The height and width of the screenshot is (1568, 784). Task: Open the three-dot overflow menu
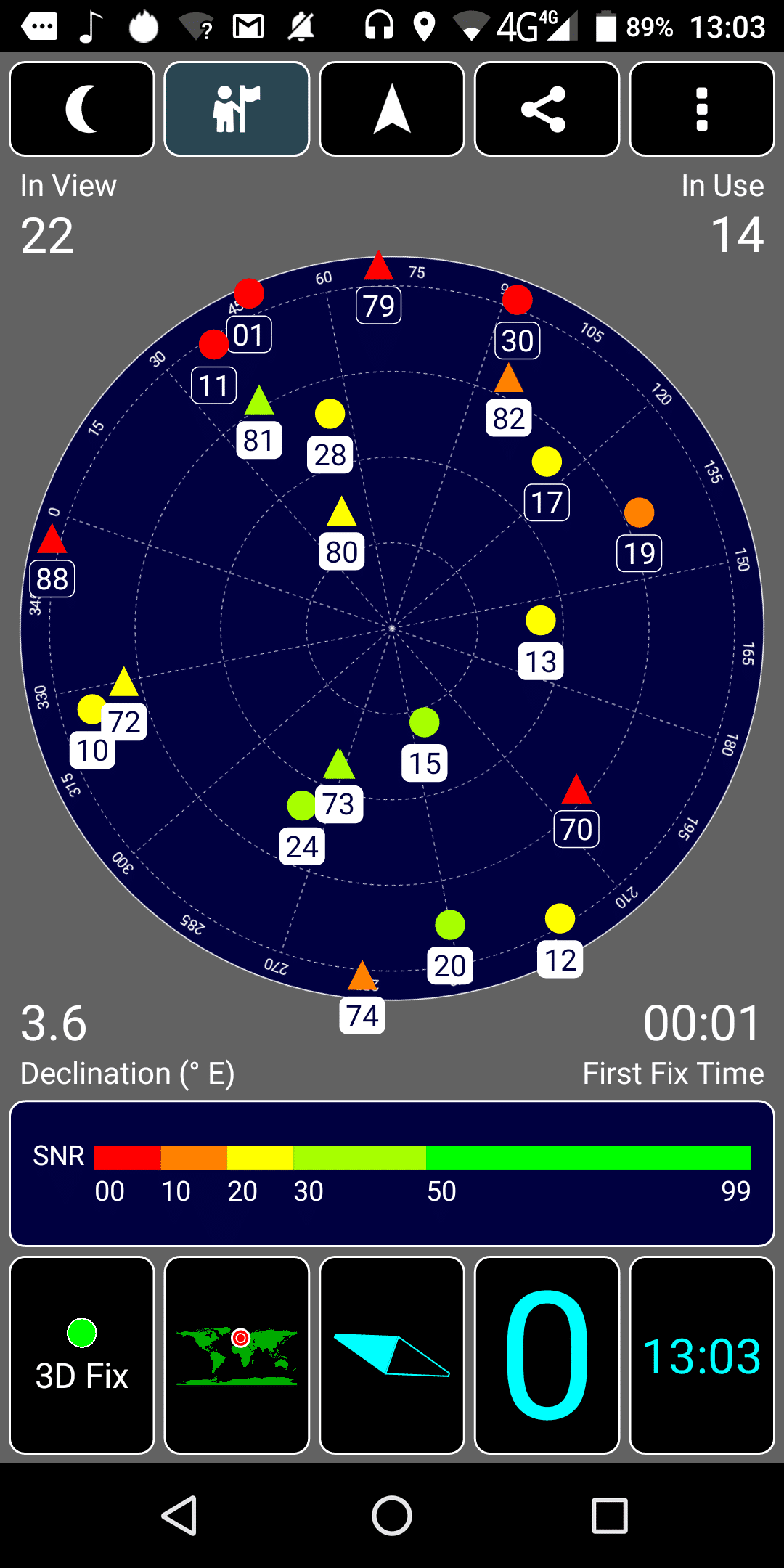[702, 109]
